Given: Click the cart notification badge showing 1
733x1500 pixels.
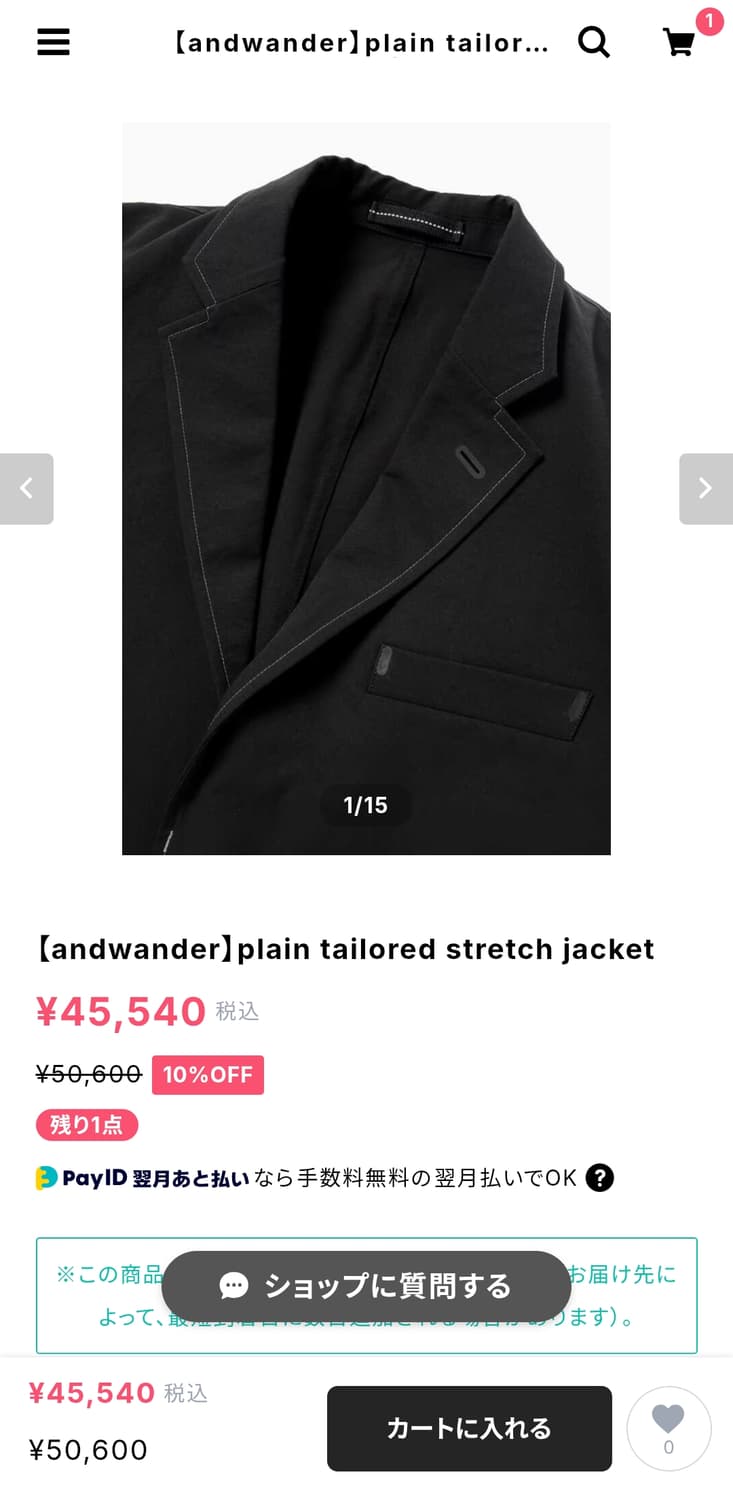Looking at the screenshot, I should [x=710, y=21].
